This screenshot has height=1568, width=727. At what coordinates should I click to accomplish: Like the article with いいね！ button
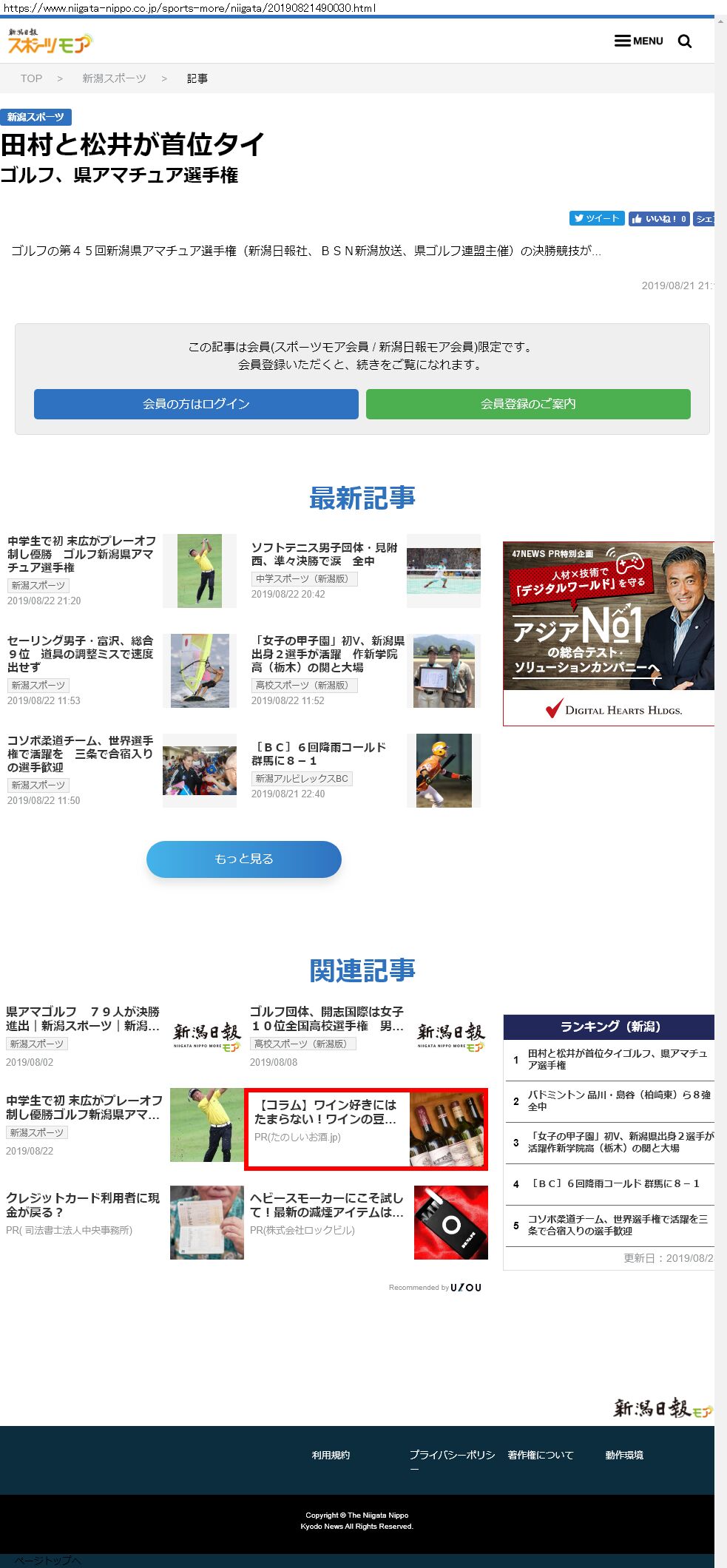[x=658, y=219]
